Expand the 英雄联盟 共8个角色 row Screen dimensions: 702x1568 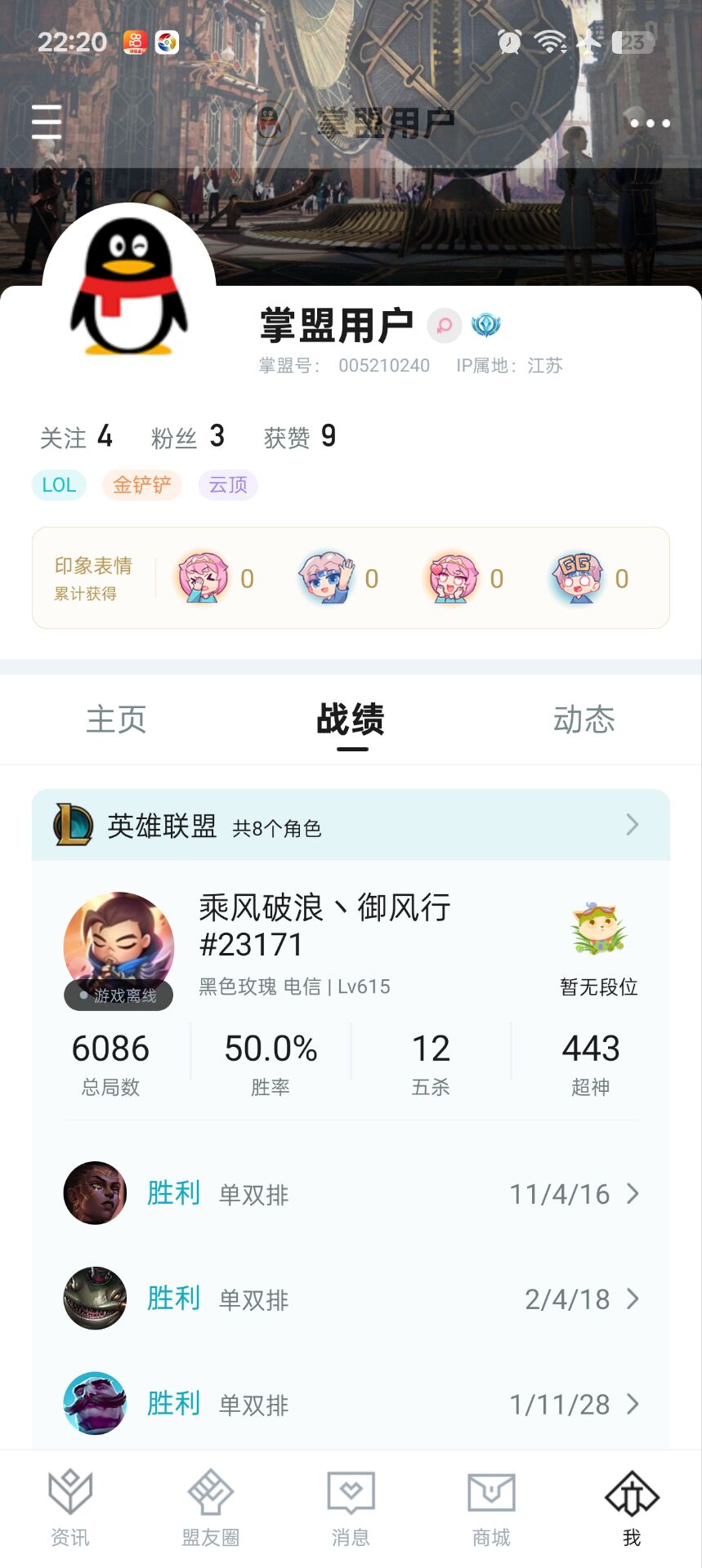(x=351, y=825)
